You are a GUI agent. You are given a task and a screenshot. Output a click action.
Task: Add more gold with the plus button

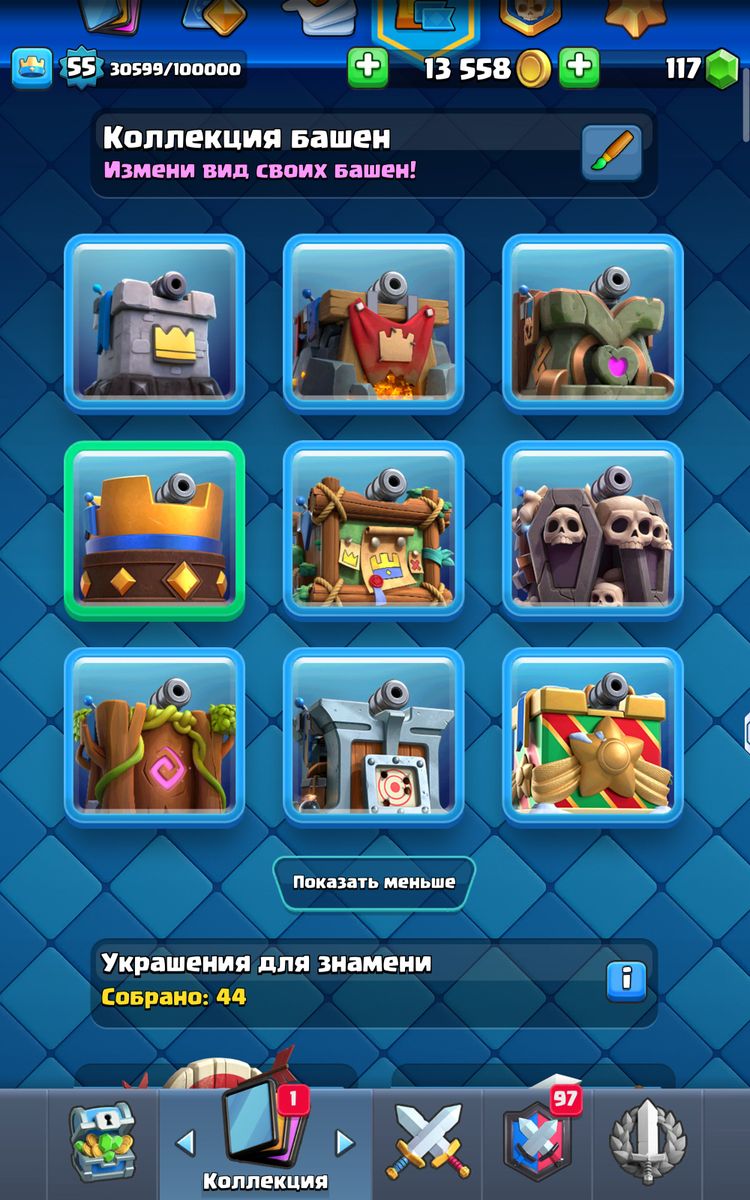368,68
